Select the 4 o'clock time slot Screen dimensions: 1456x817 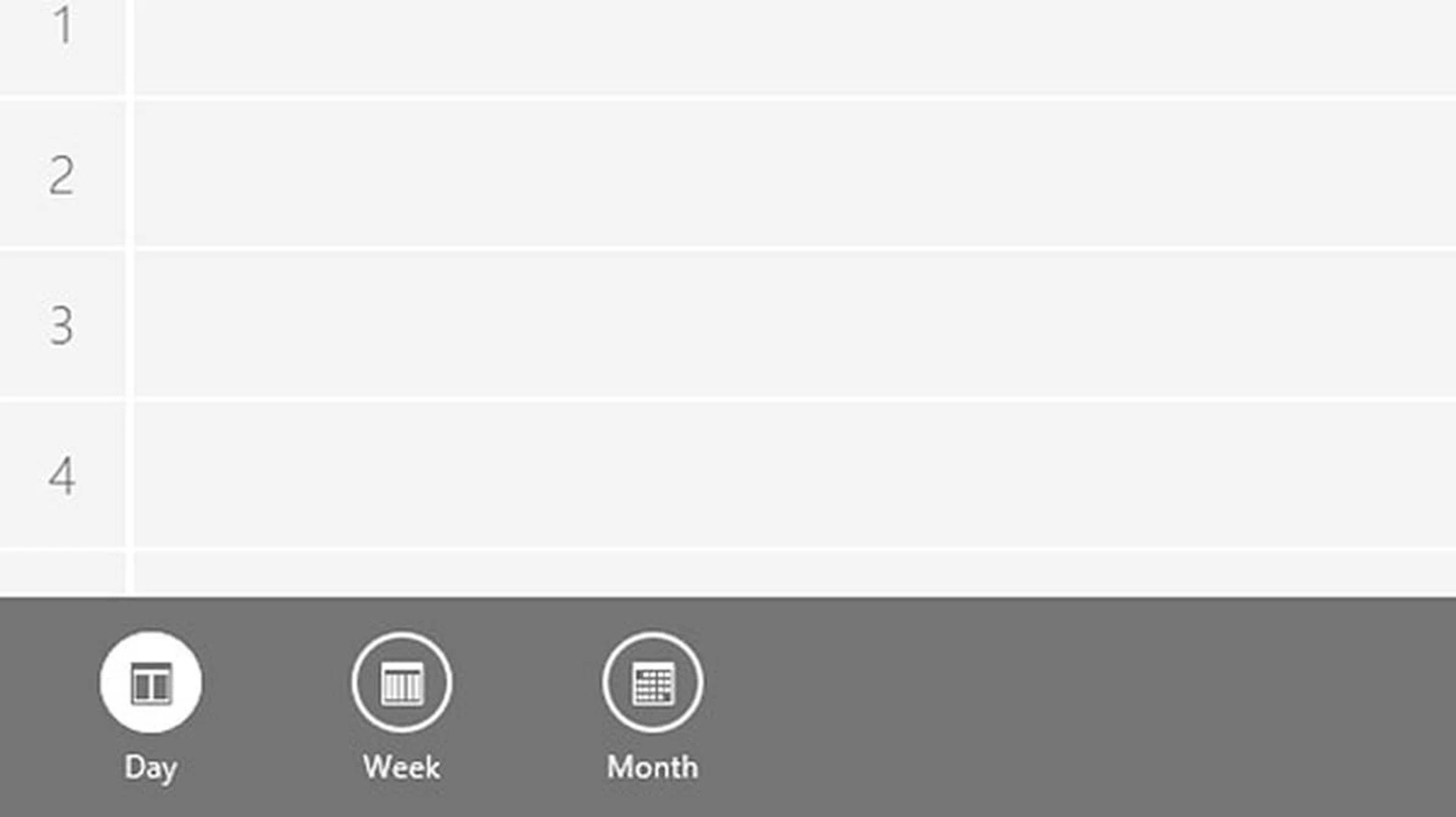click(792, 474)
